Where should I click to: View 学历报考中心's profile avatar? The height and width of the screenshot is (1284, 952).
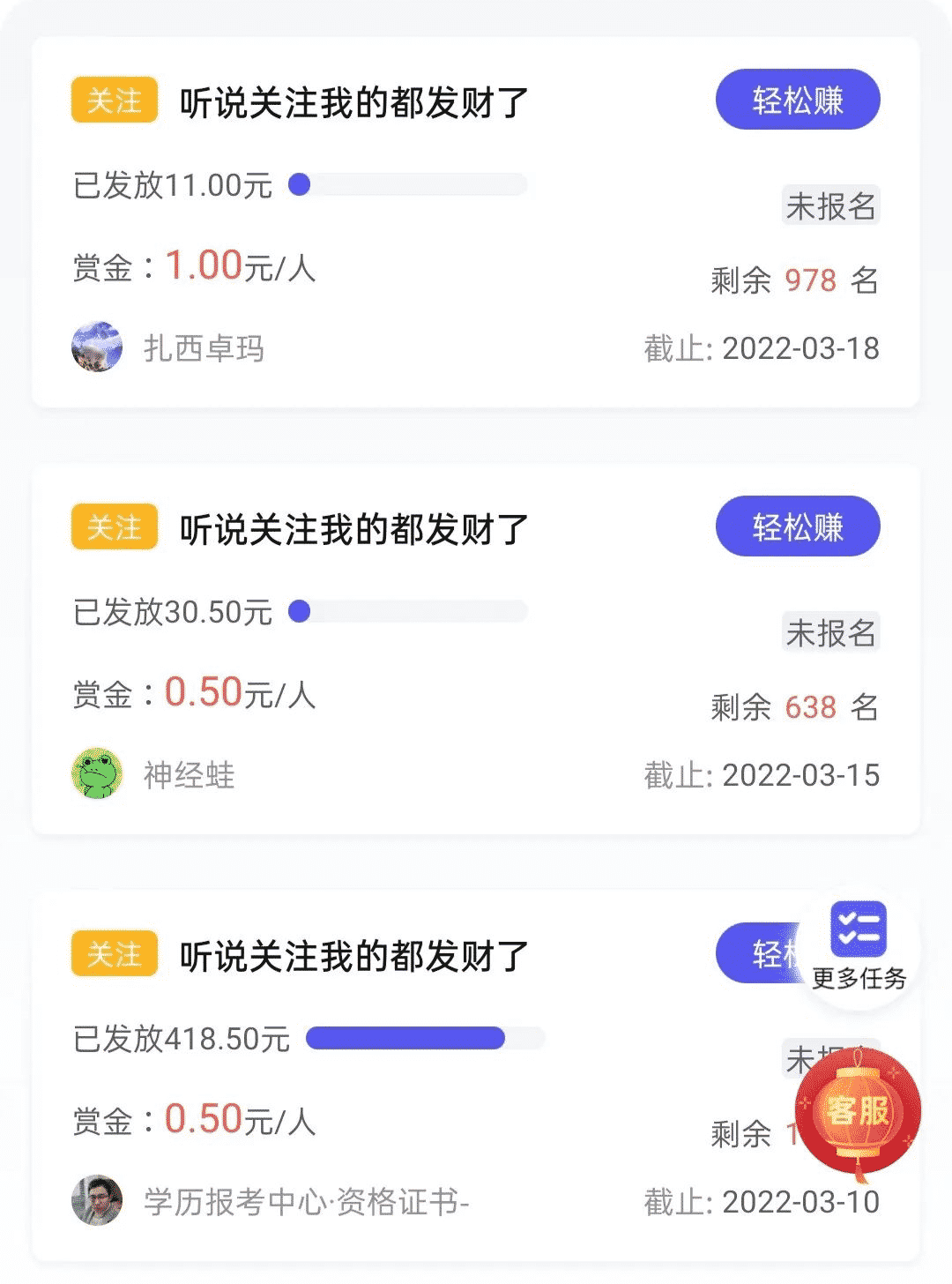click(x=97, y=1200)
